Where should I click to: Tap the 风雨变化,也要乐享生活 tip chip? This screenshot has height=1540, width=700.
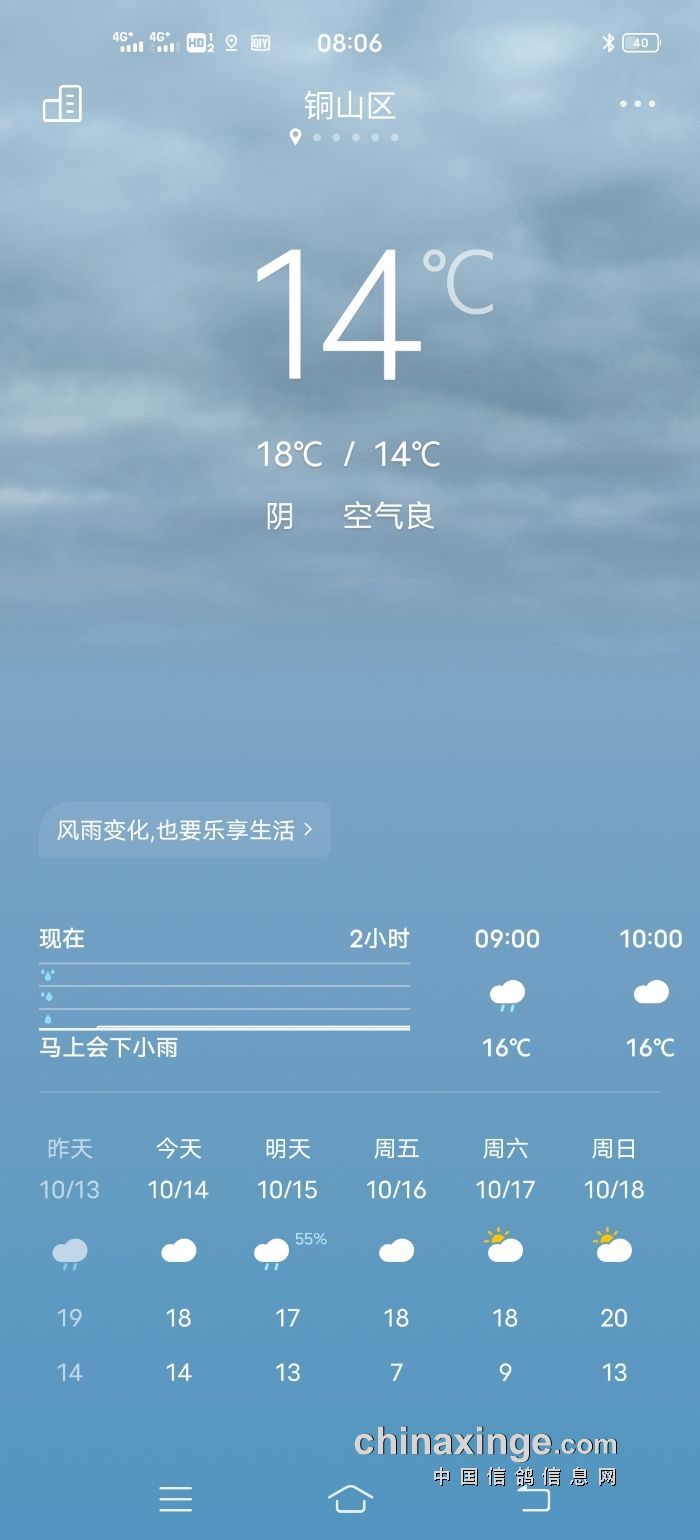pos(184,830)
